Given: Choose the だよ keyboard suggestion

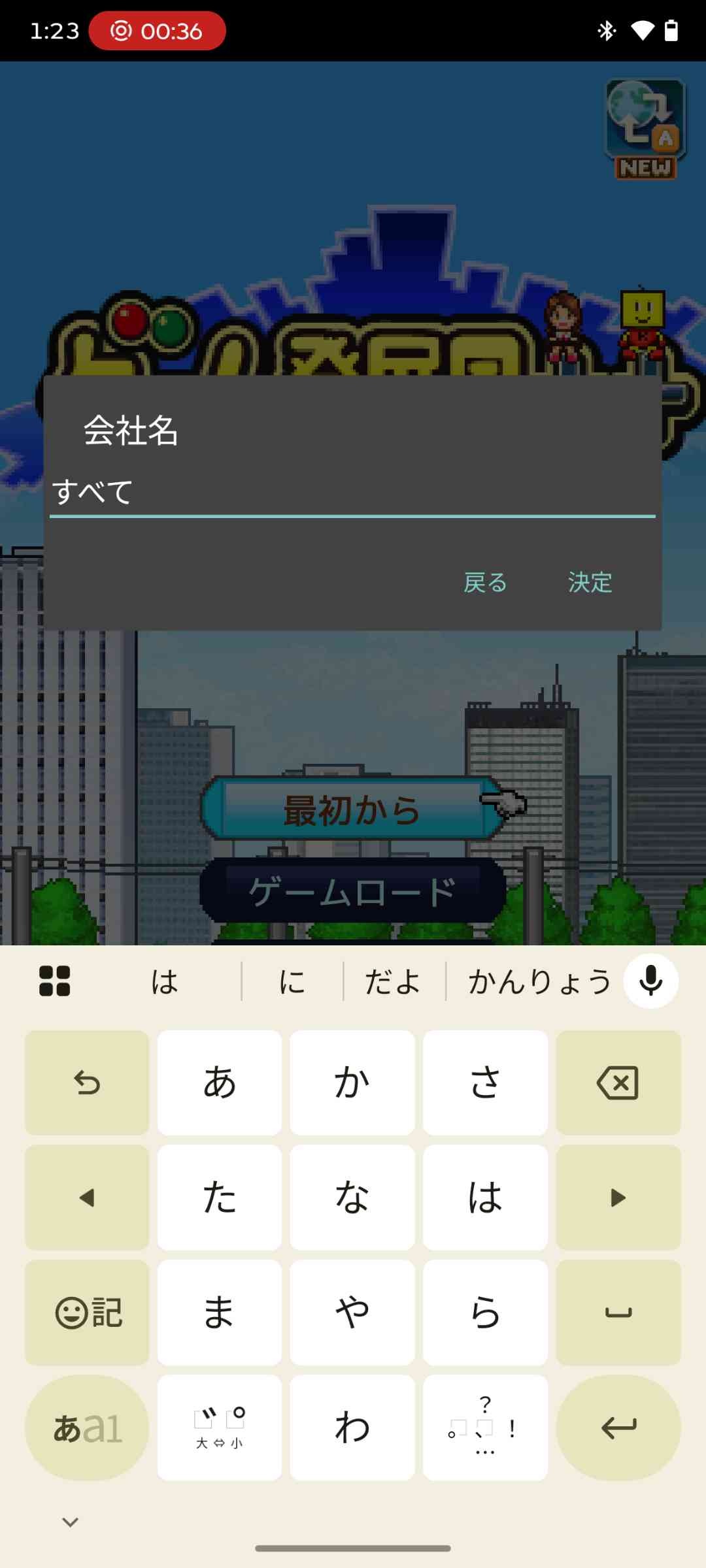Looking at the screenshot, I should (393, 981).
